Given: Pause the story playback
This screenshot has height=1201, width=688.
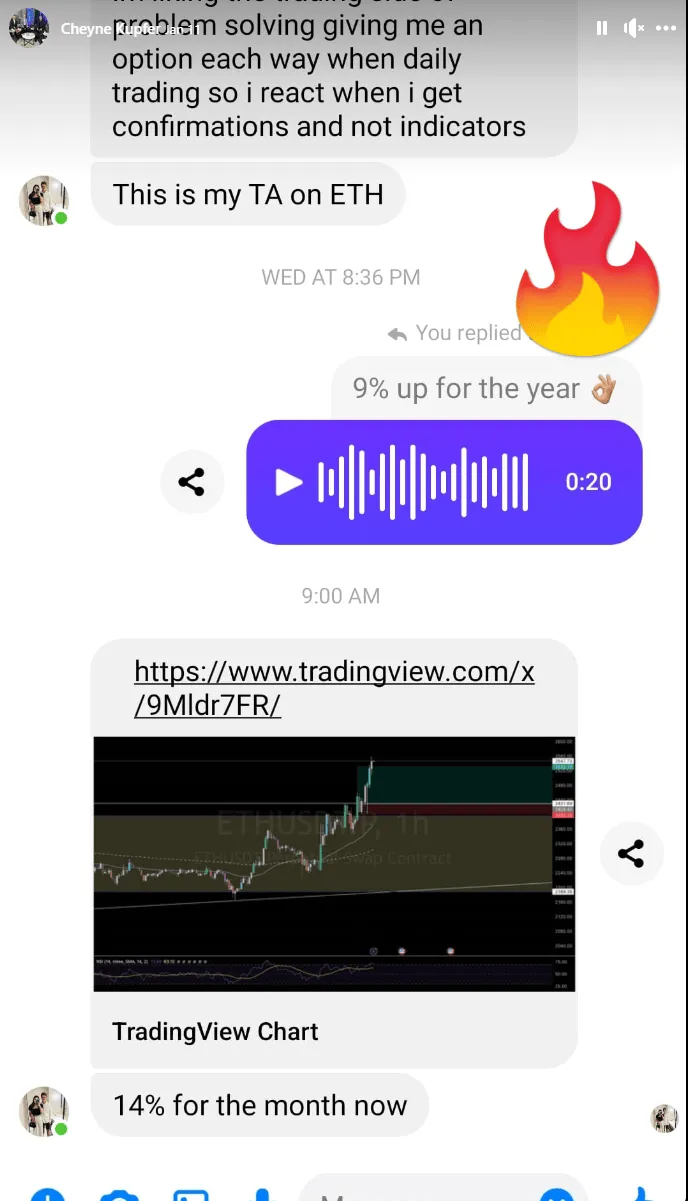Looking at the screenshot, I should tap(601, 29).
